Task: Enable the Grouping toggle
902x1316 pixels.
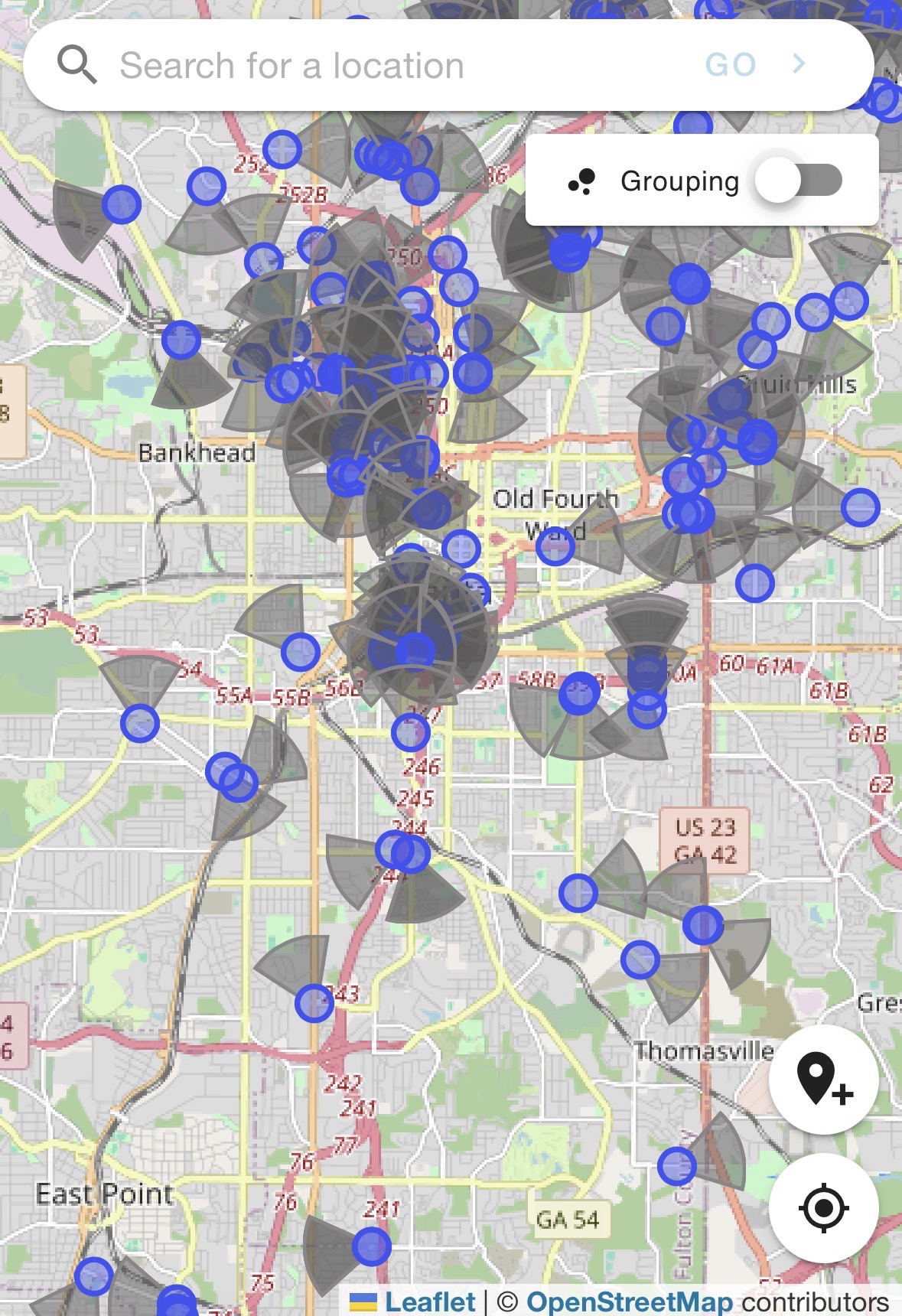Action: [x=798, y=181]
